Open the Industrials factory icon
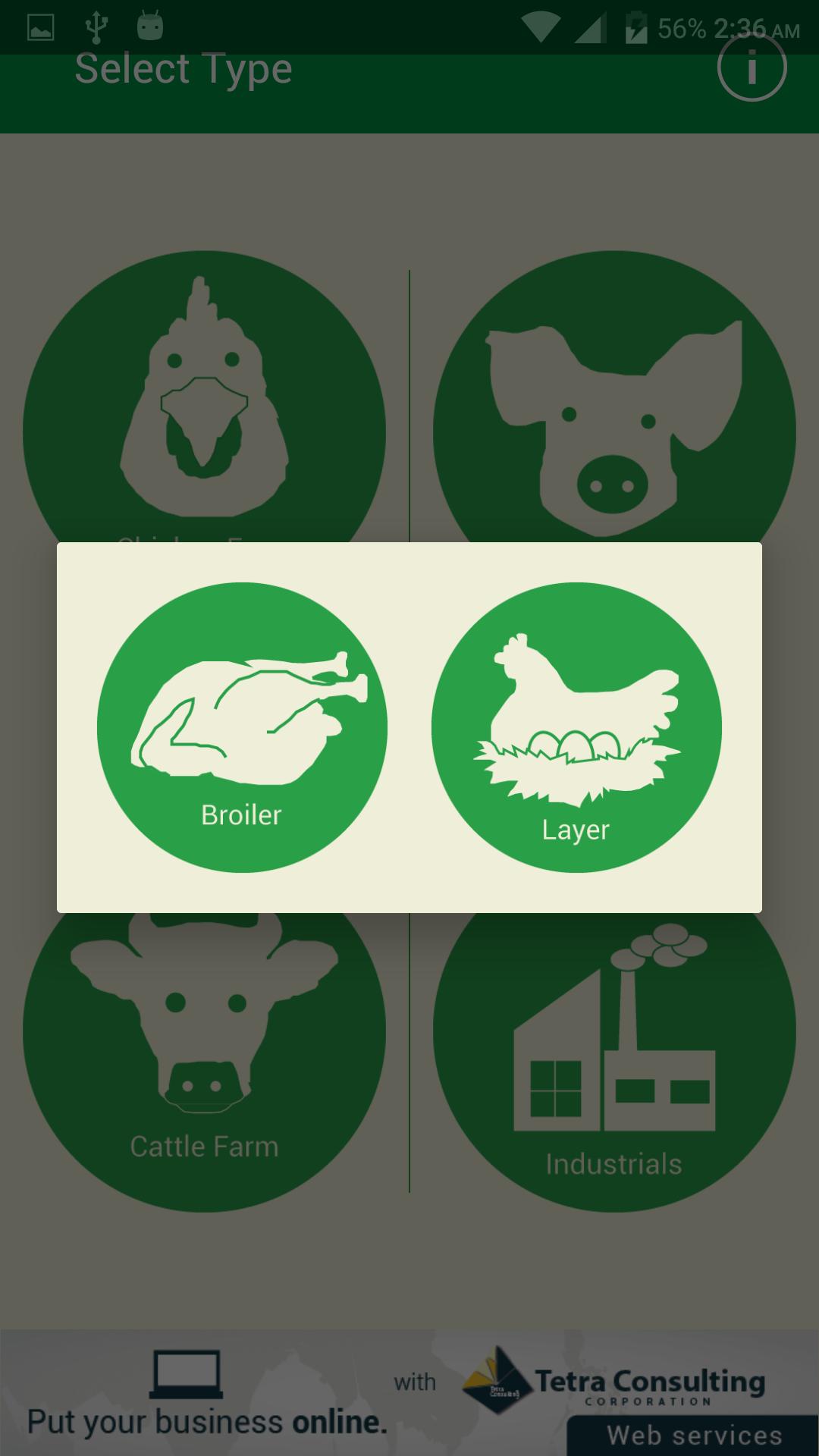 613,1054
